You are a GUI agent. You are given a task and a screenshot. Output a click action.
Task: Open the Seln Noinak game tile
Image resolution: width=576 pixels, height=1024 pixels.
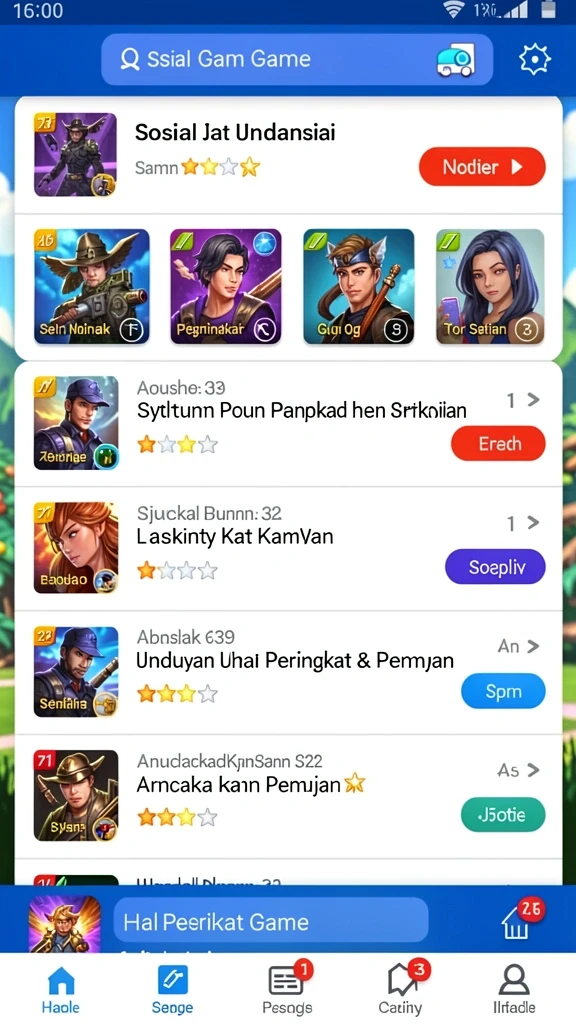tap(91, 287)
